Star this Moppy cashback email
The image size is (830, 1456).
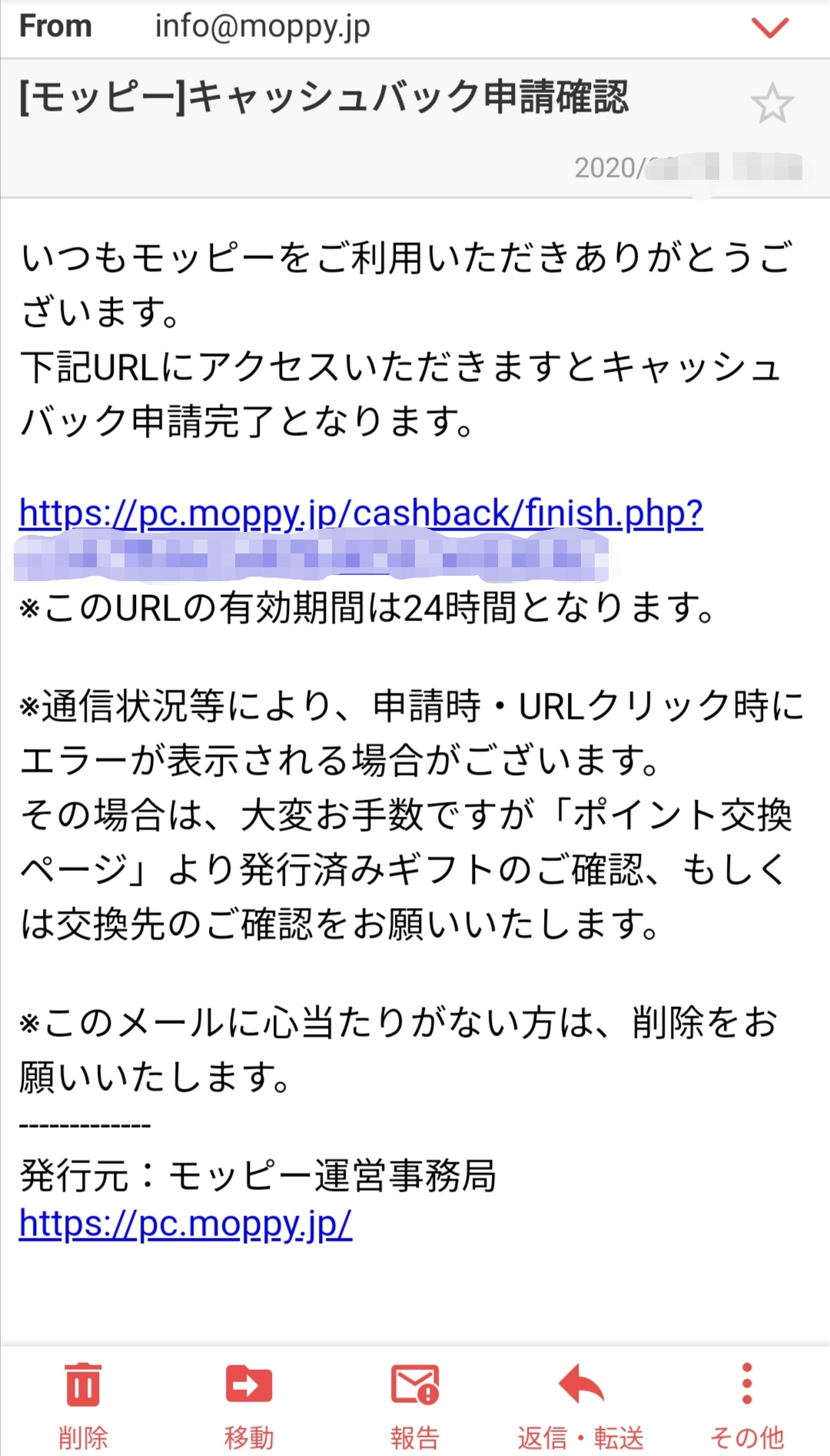tap(772, 105)
